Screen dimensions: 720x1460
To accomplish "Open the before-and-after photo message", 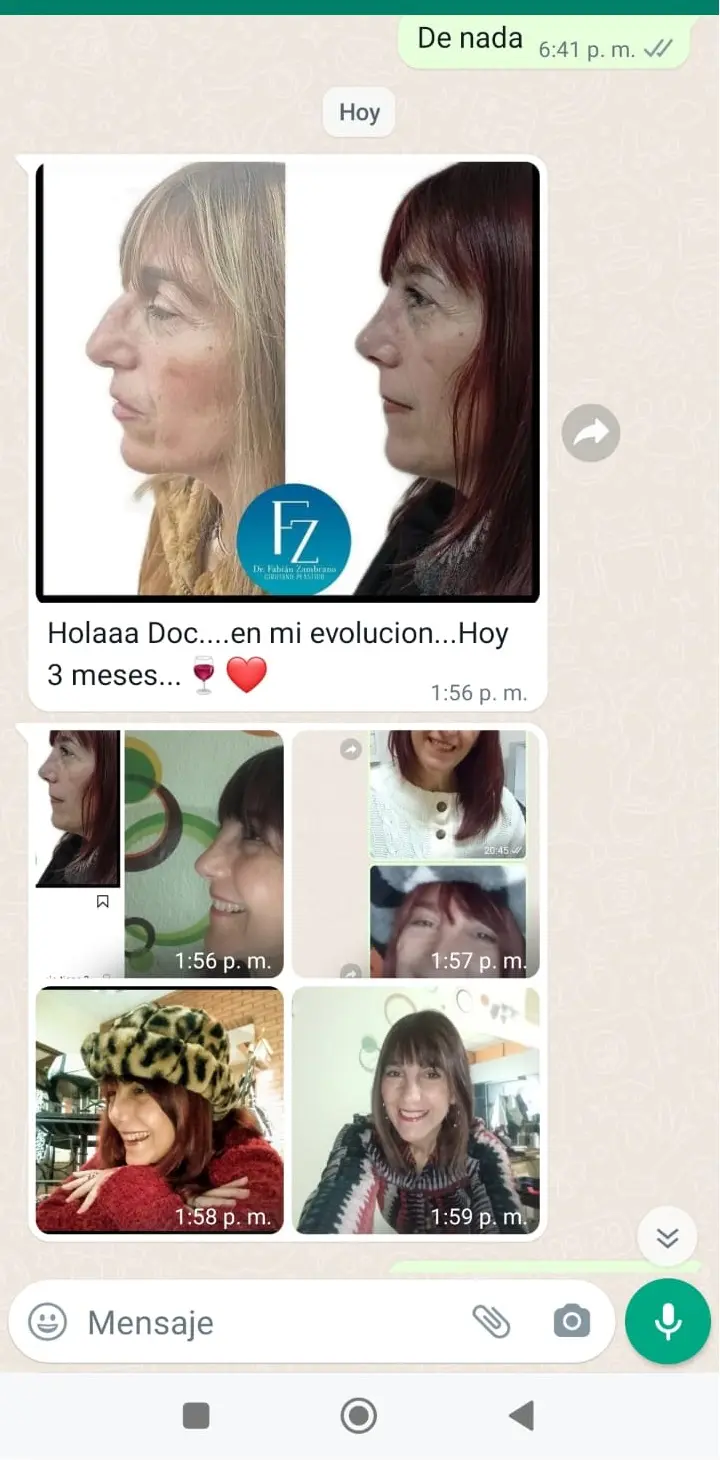I will click(x=287, y=382).
